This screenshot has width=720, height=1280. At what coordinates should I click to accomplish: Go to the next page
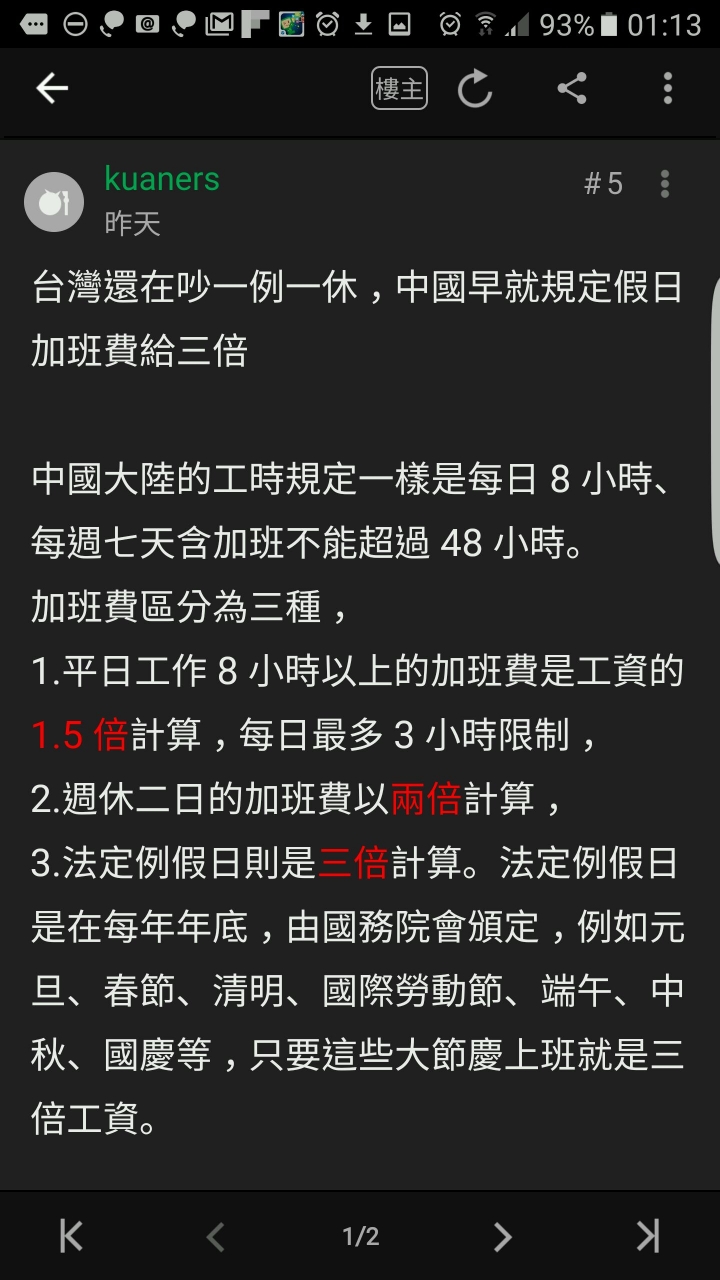(503, 1237)
